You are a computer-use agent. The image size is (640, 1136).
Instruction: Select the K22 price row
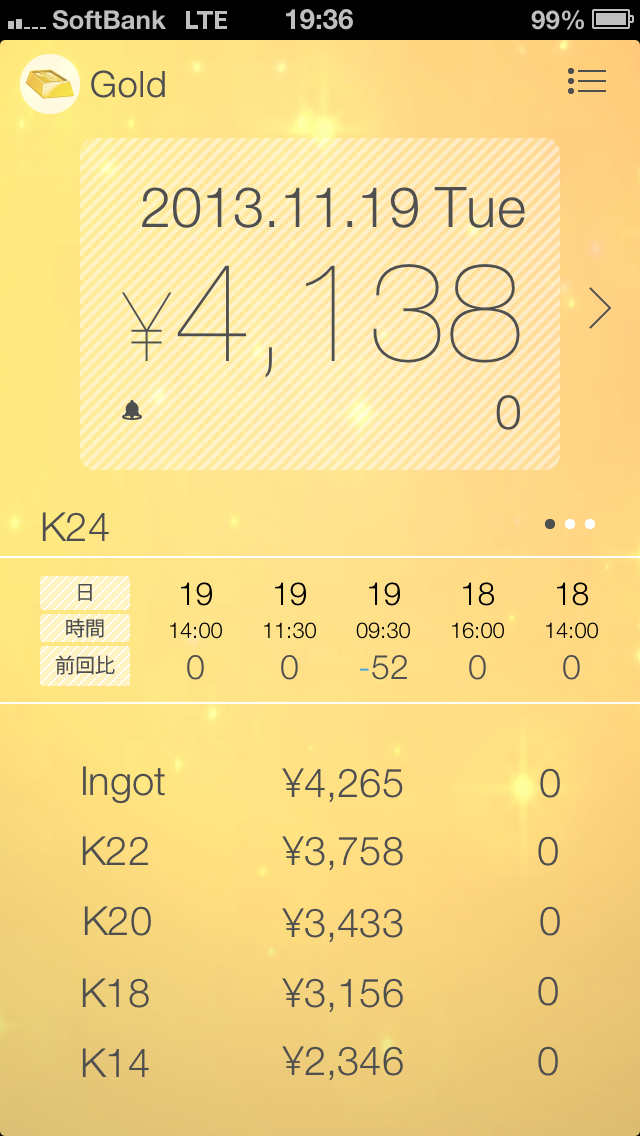point(320,852)
